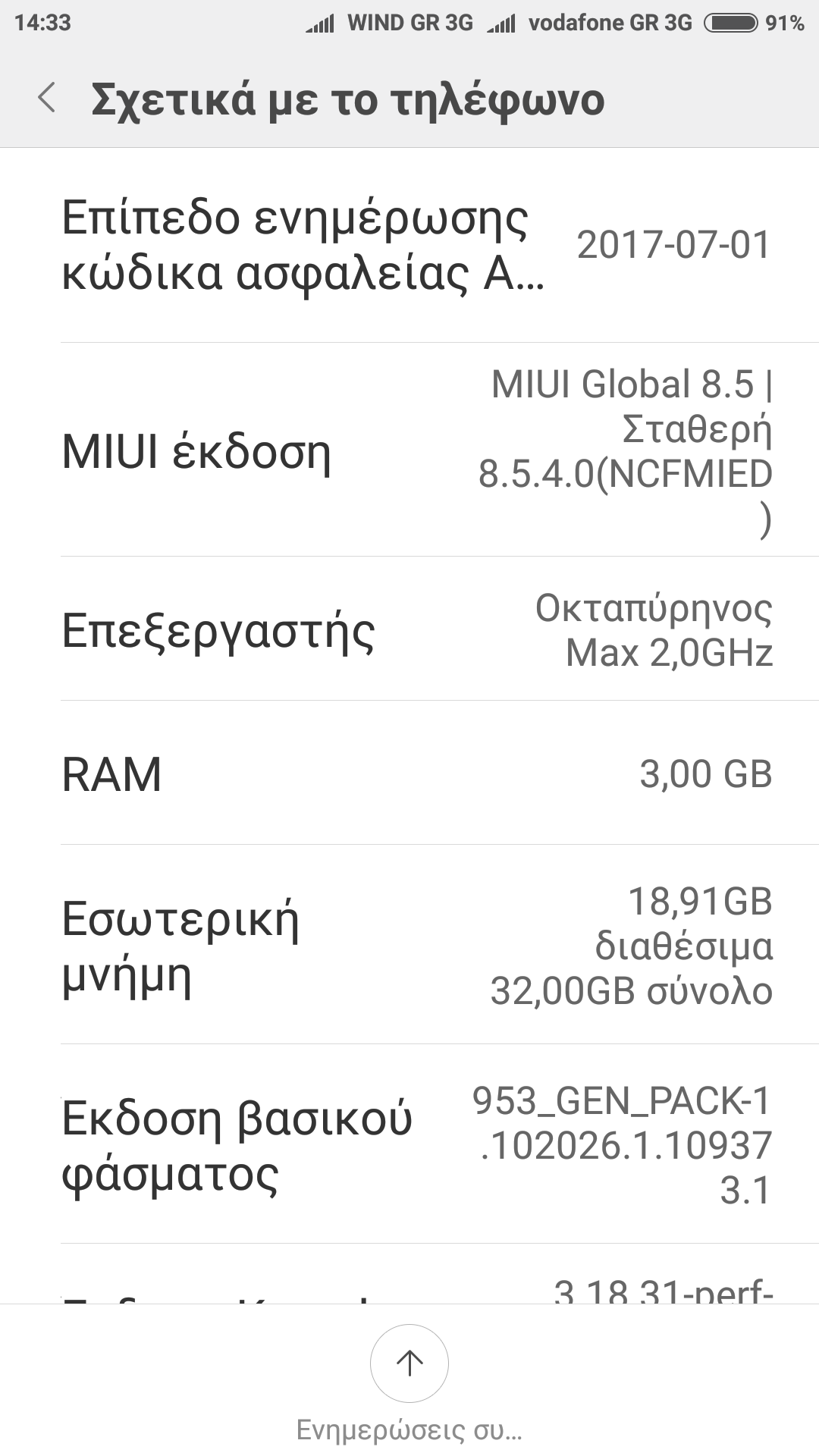Go back from Σχετικά με το τηλέφωνο
The height and width of the screenshot is (1456, 819).
(47, 99)
